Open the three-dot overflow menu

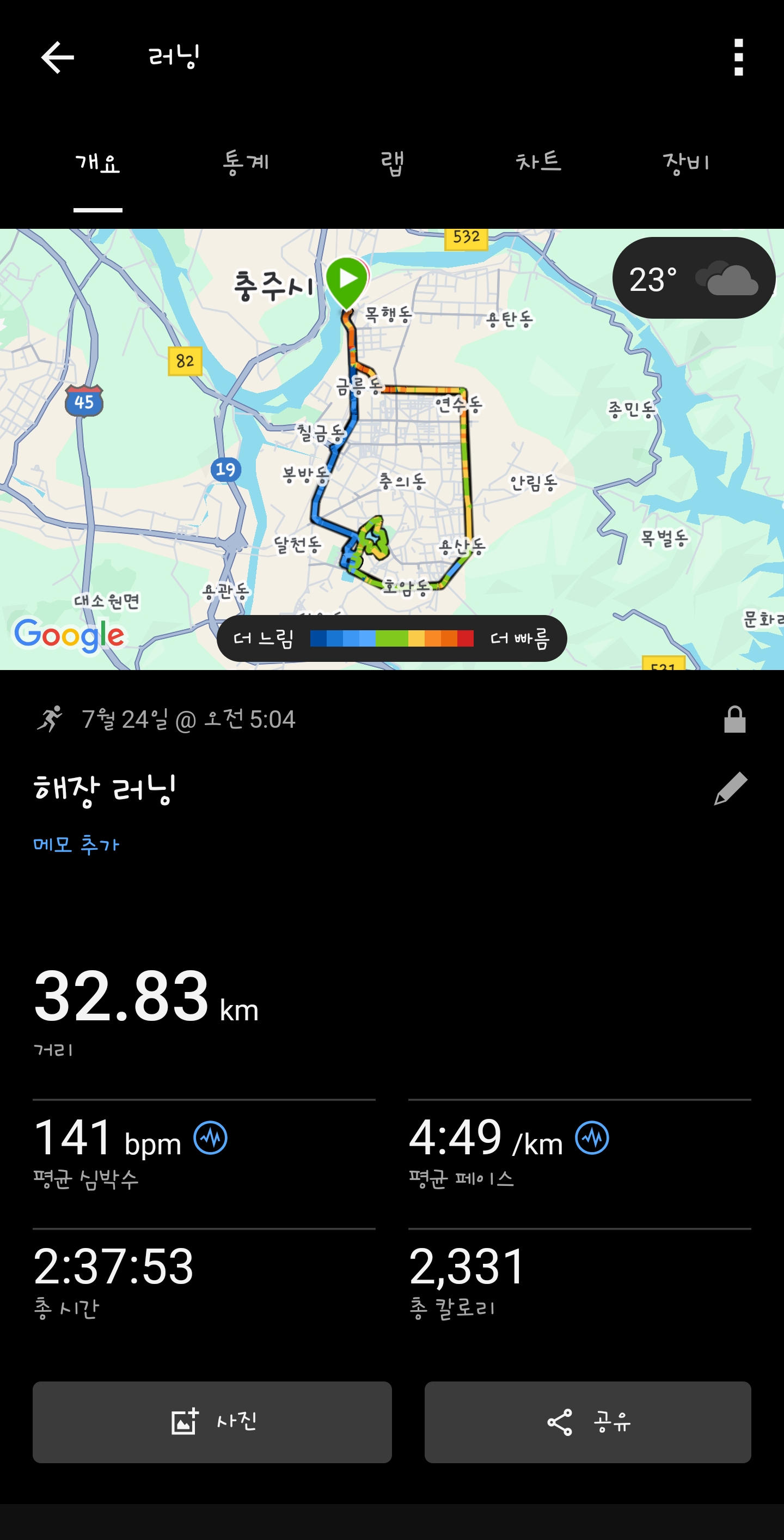[x=739, y=57]
